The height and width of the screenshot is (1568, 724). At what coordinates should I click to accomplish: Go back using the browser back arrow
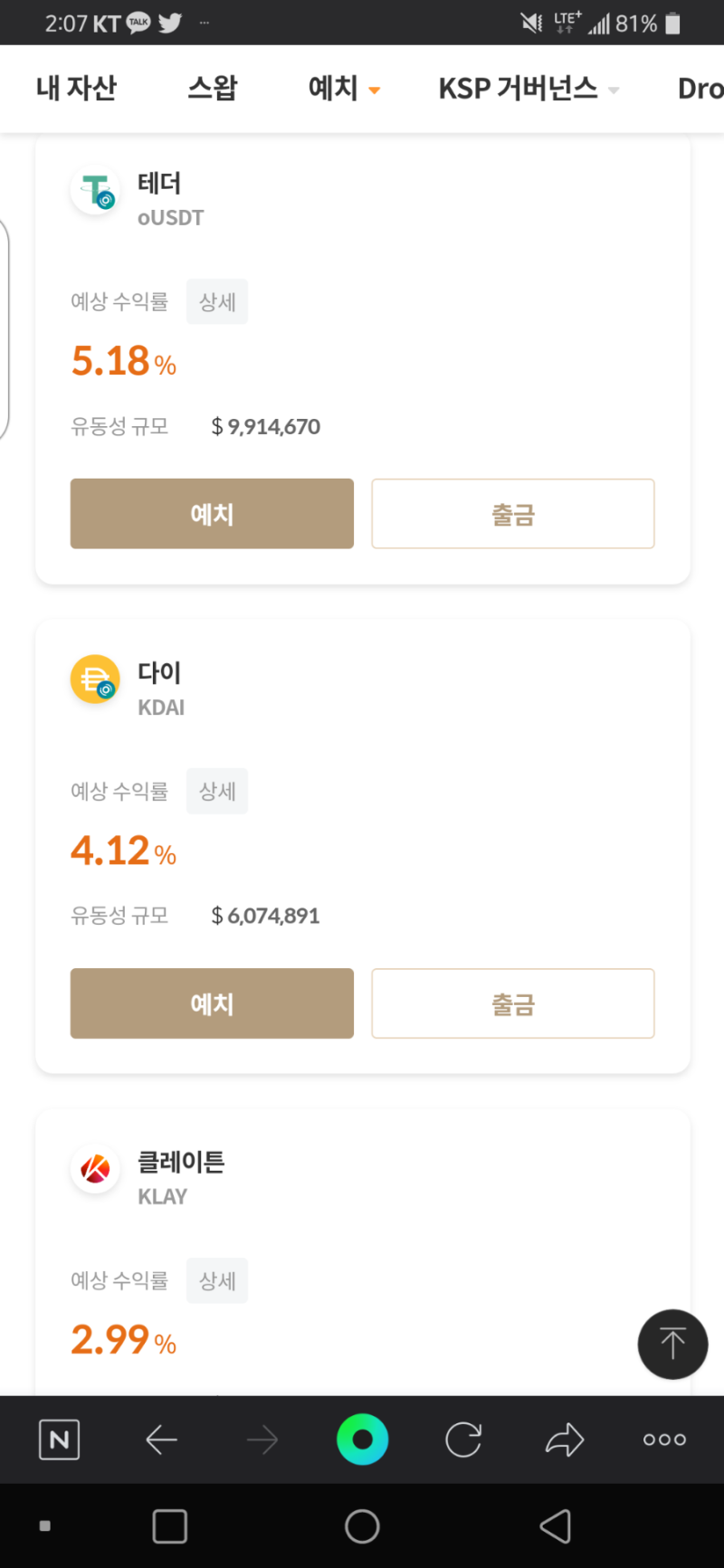(161, 1440)
